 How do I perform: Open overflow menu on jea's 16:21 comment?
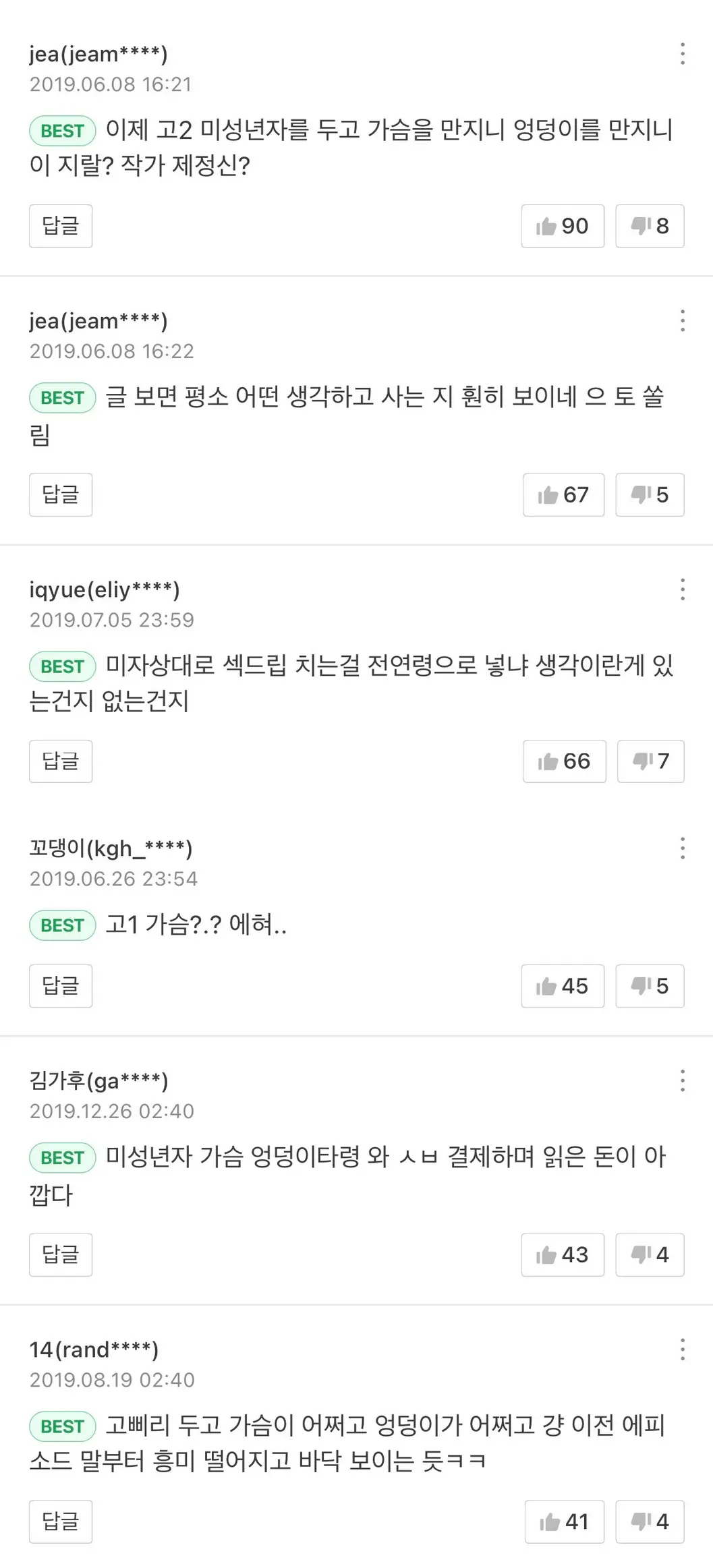[x=683, y=54]
